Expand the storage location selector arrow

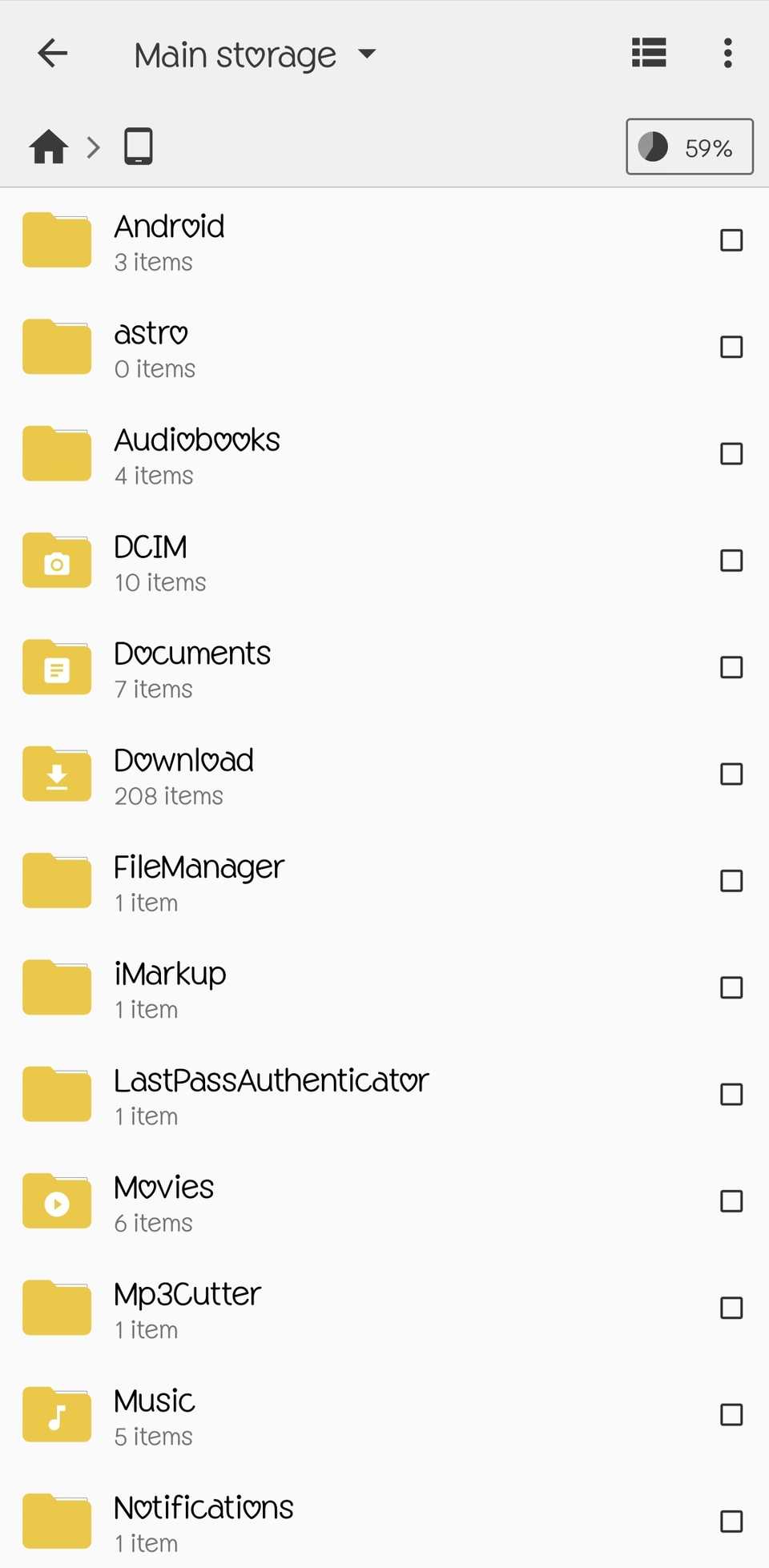coord(366,55)
